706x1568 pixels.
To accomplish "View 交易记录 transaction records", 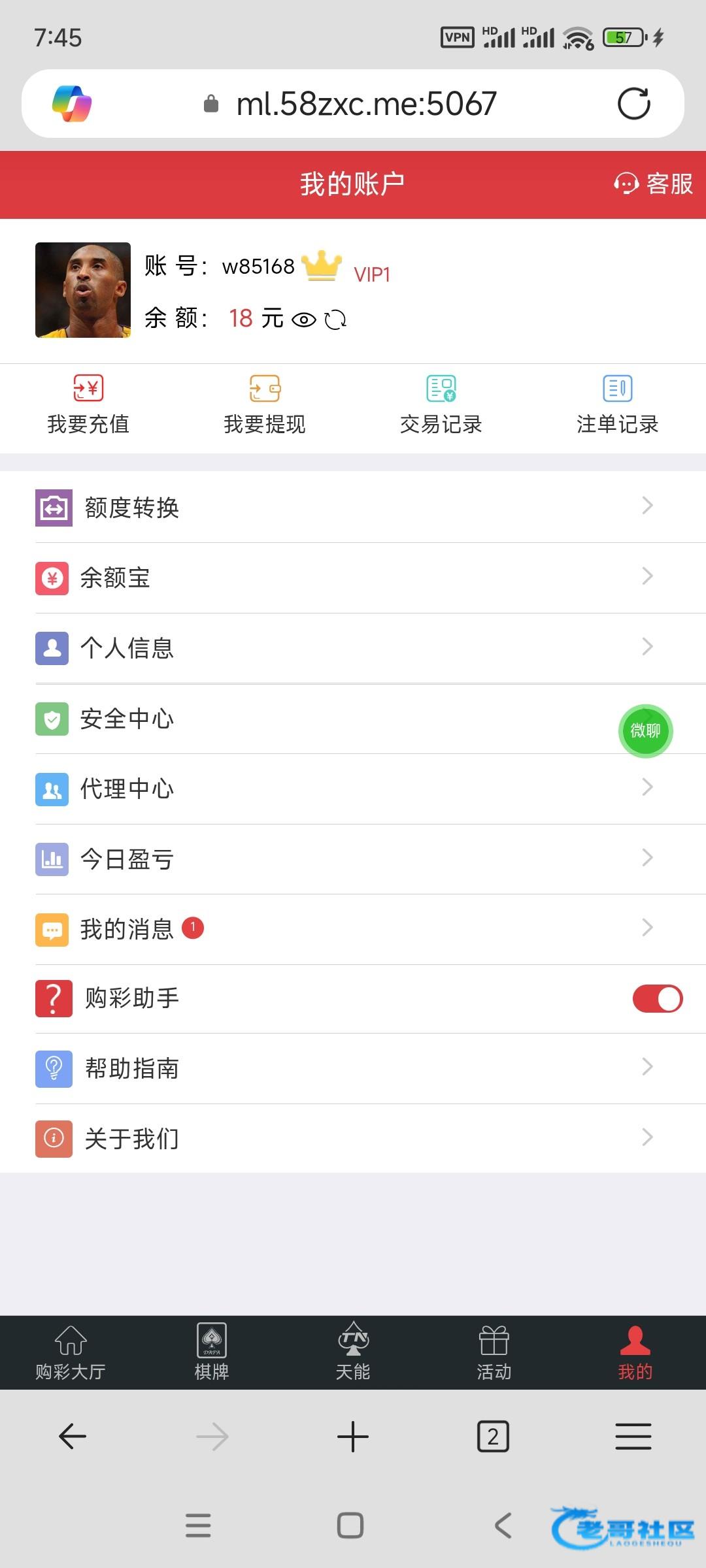I will [441, 405].
